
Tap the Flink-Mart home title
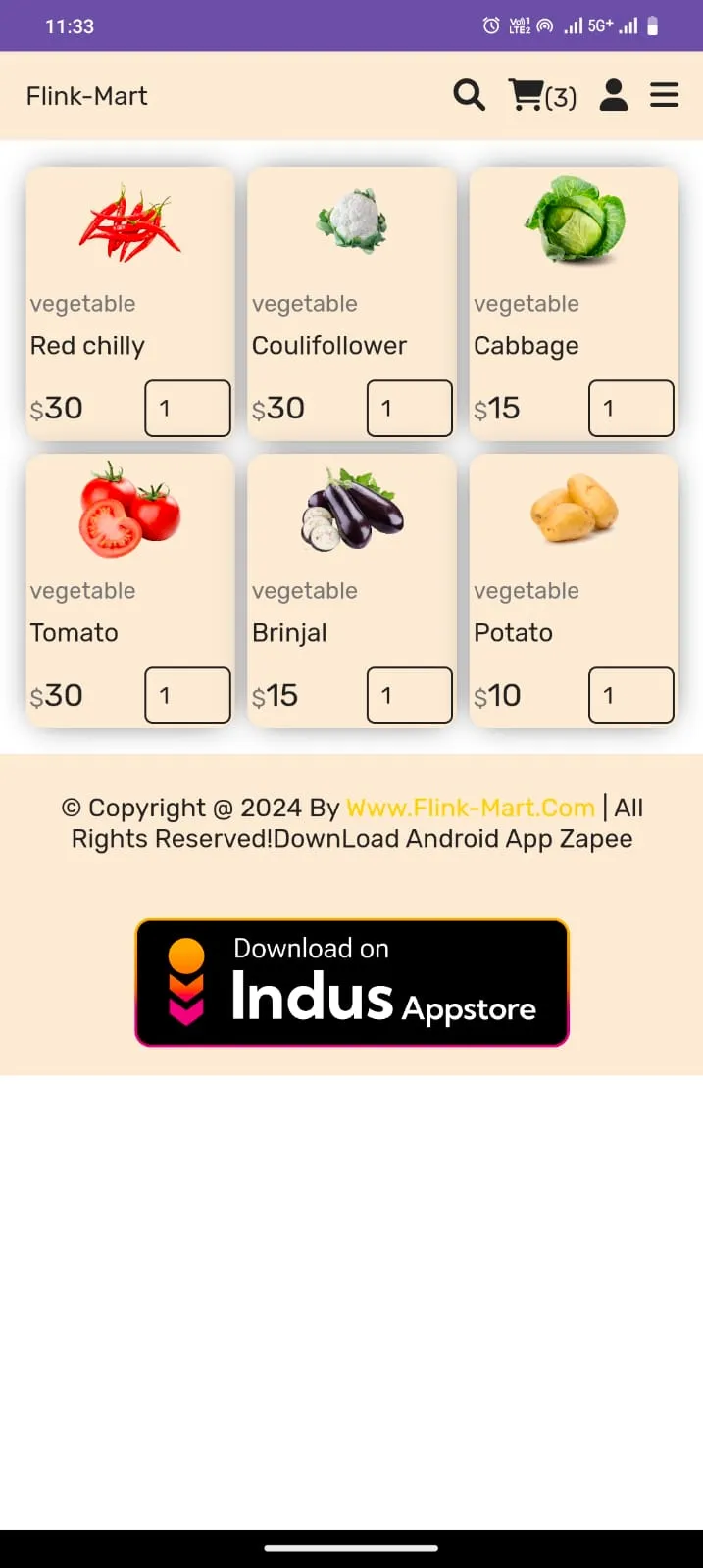(86, 96)
